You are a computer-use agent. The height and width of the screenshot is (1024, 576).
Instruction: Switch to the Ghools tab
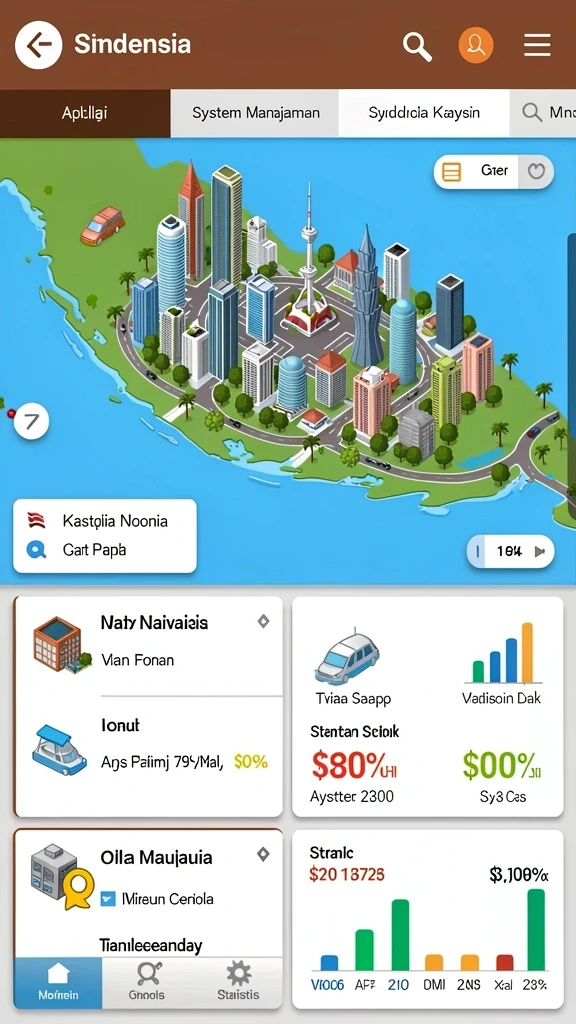click(x=147, y=983)
